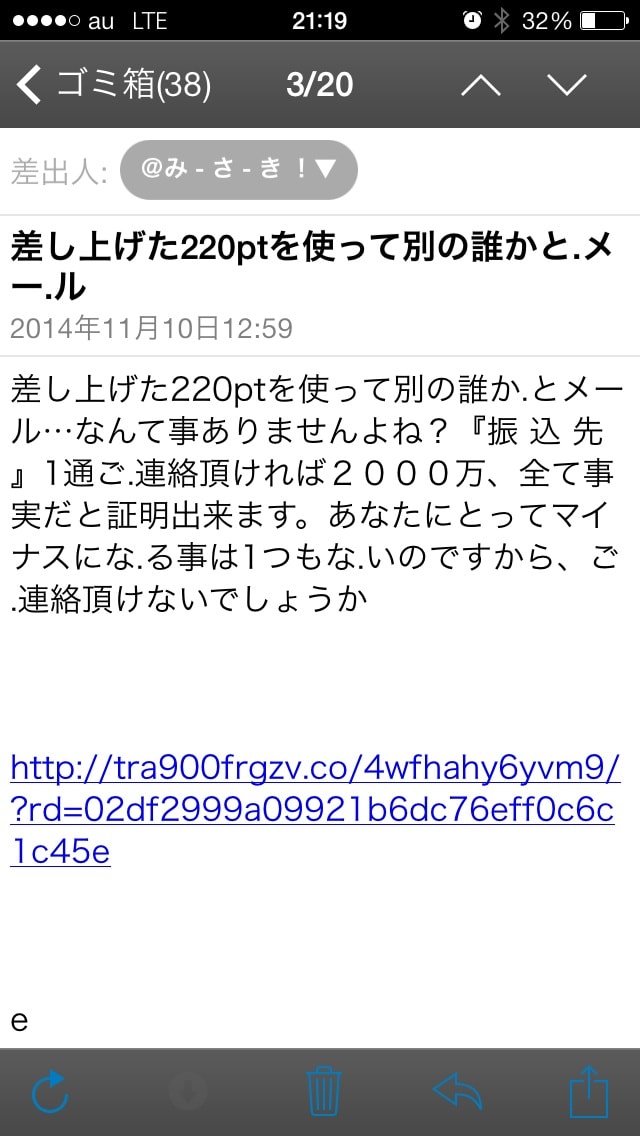
Task: Go to the next message with down arrow
Action: tap(566, 85)
